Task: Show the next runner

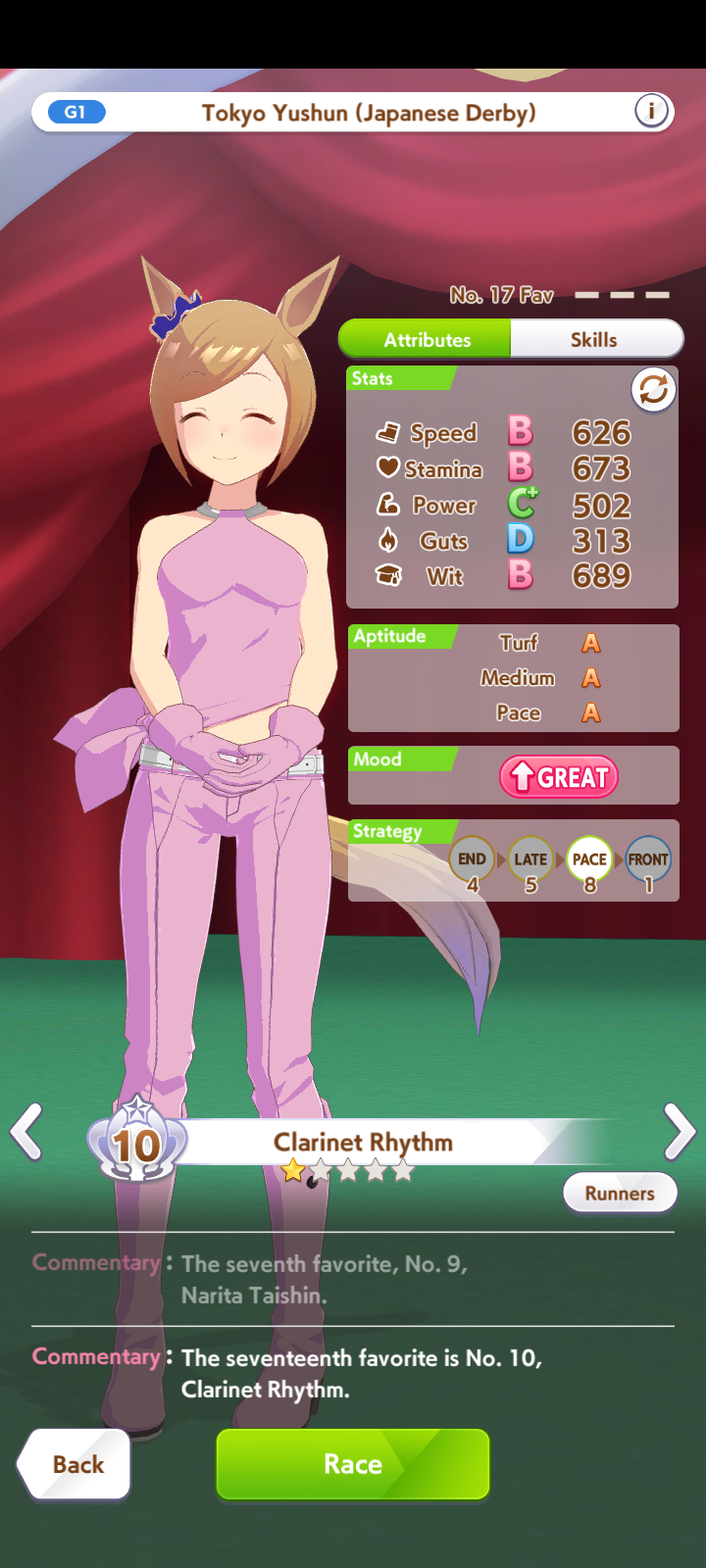Action: [679, 1132]
